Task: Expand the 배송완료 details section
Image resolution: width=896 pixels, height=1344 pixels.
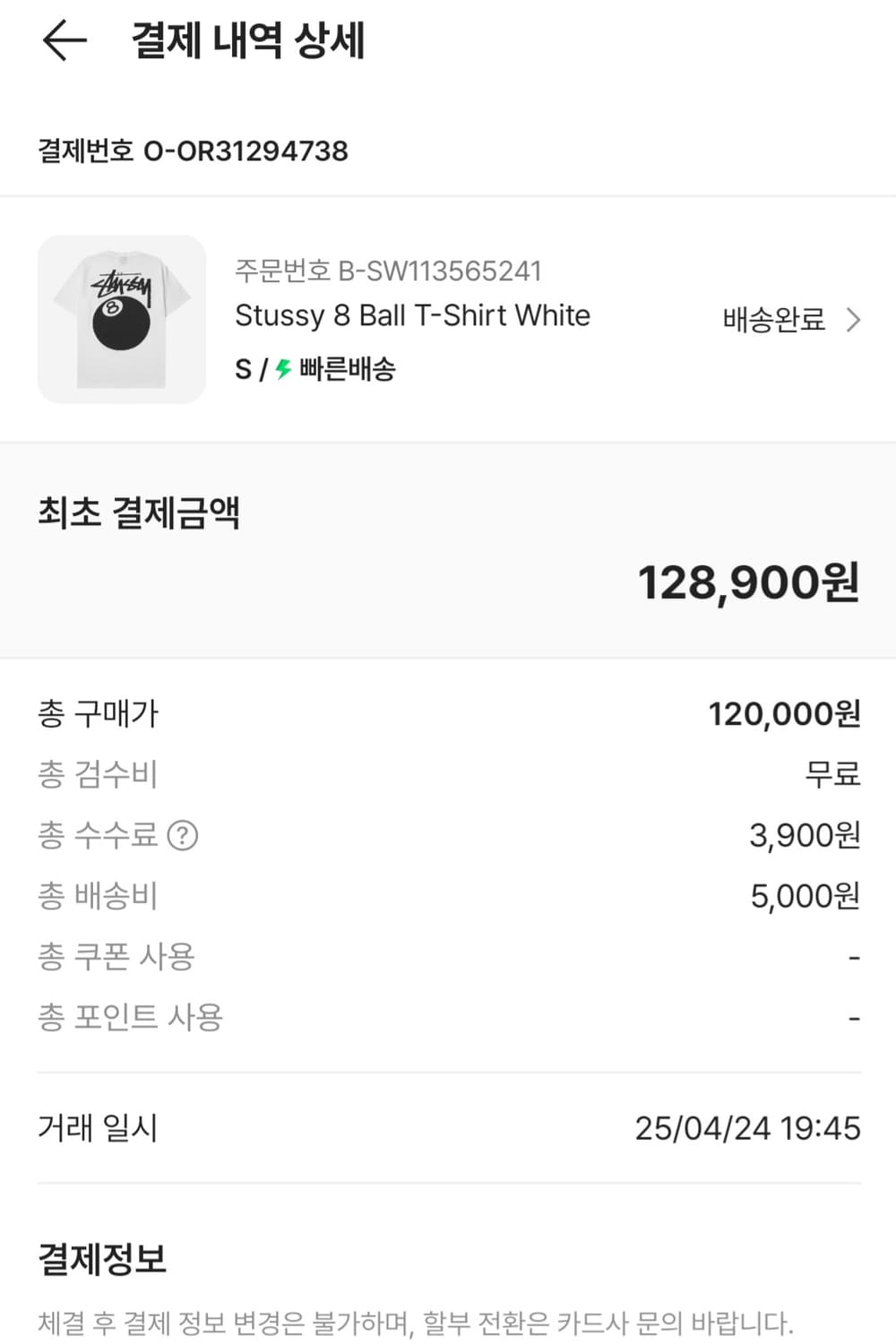Action: tap(788, 319)
